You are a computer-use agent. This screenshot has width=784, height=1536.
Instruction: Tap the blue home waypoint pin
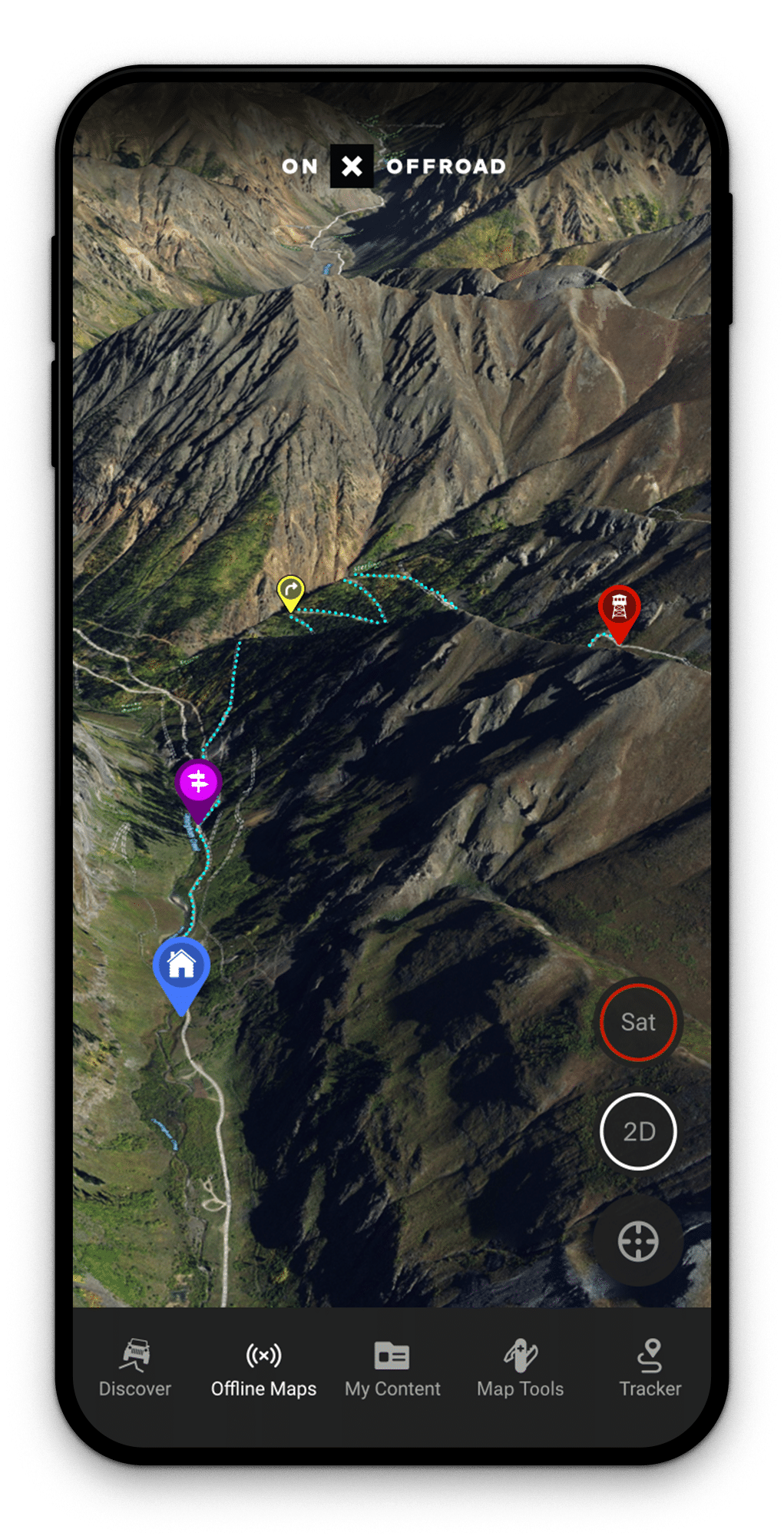[x=182, y=962]
